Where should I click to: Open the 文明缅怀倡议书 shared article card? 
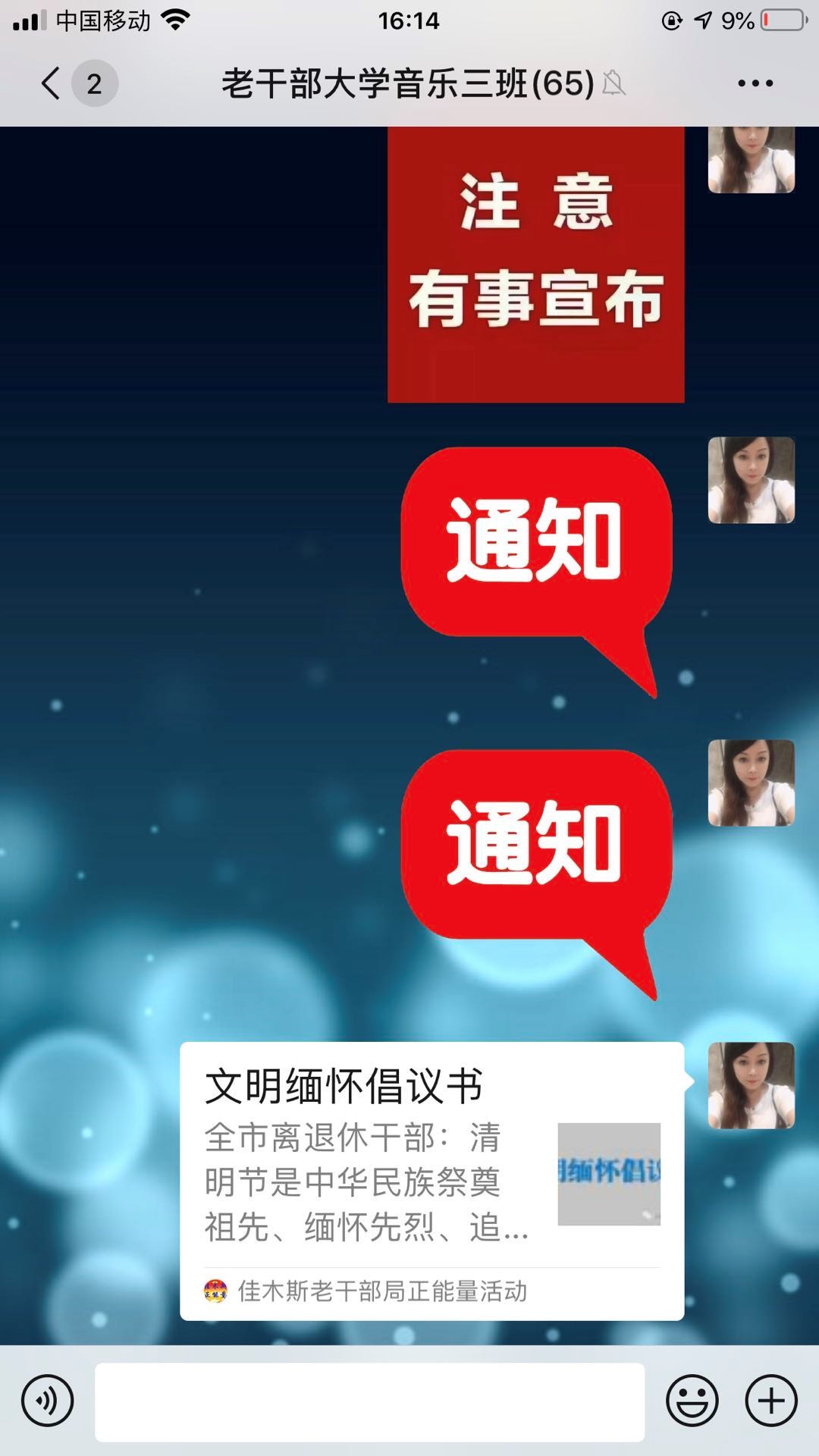(431, 1181)
